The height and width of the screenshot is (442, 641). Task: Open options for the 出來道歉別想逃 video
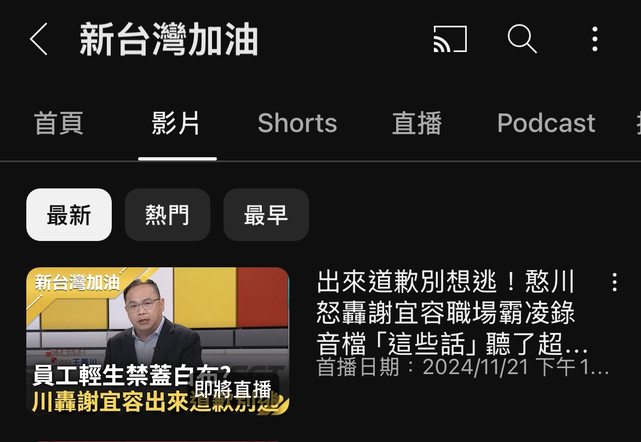click(615, 281)
